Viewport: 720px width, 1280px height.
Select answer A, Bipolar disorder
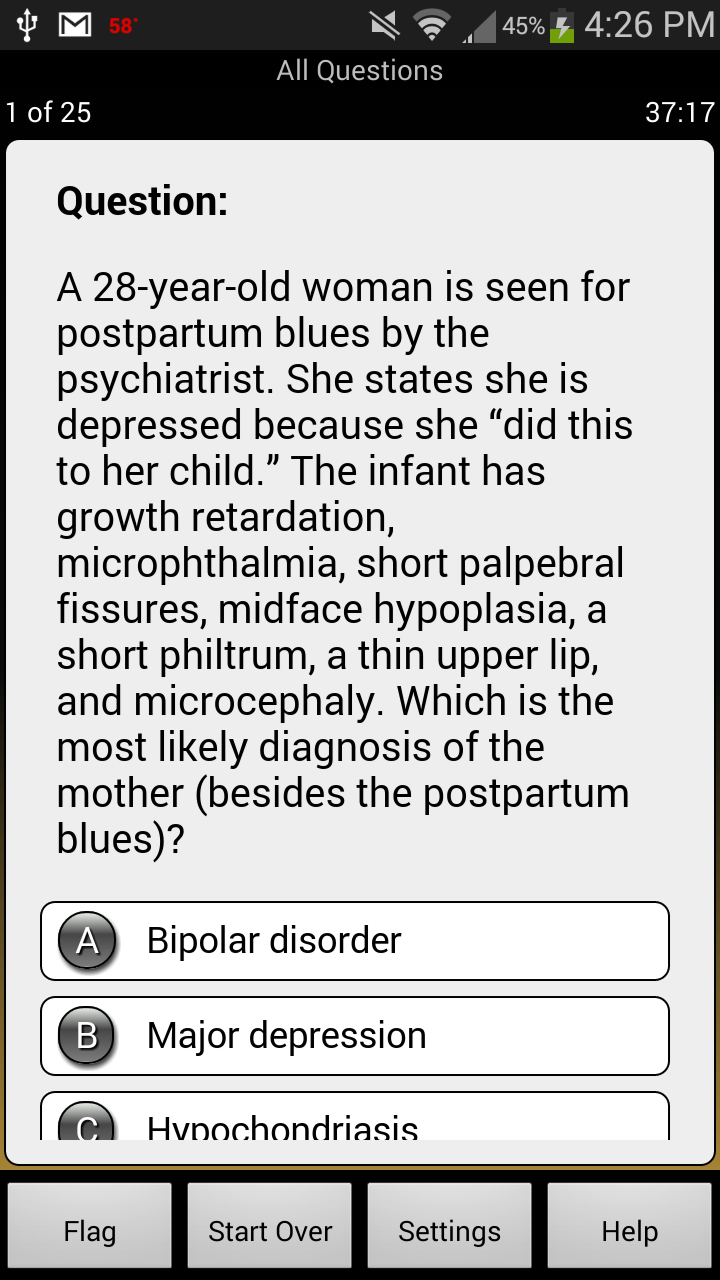coord(354,941)
